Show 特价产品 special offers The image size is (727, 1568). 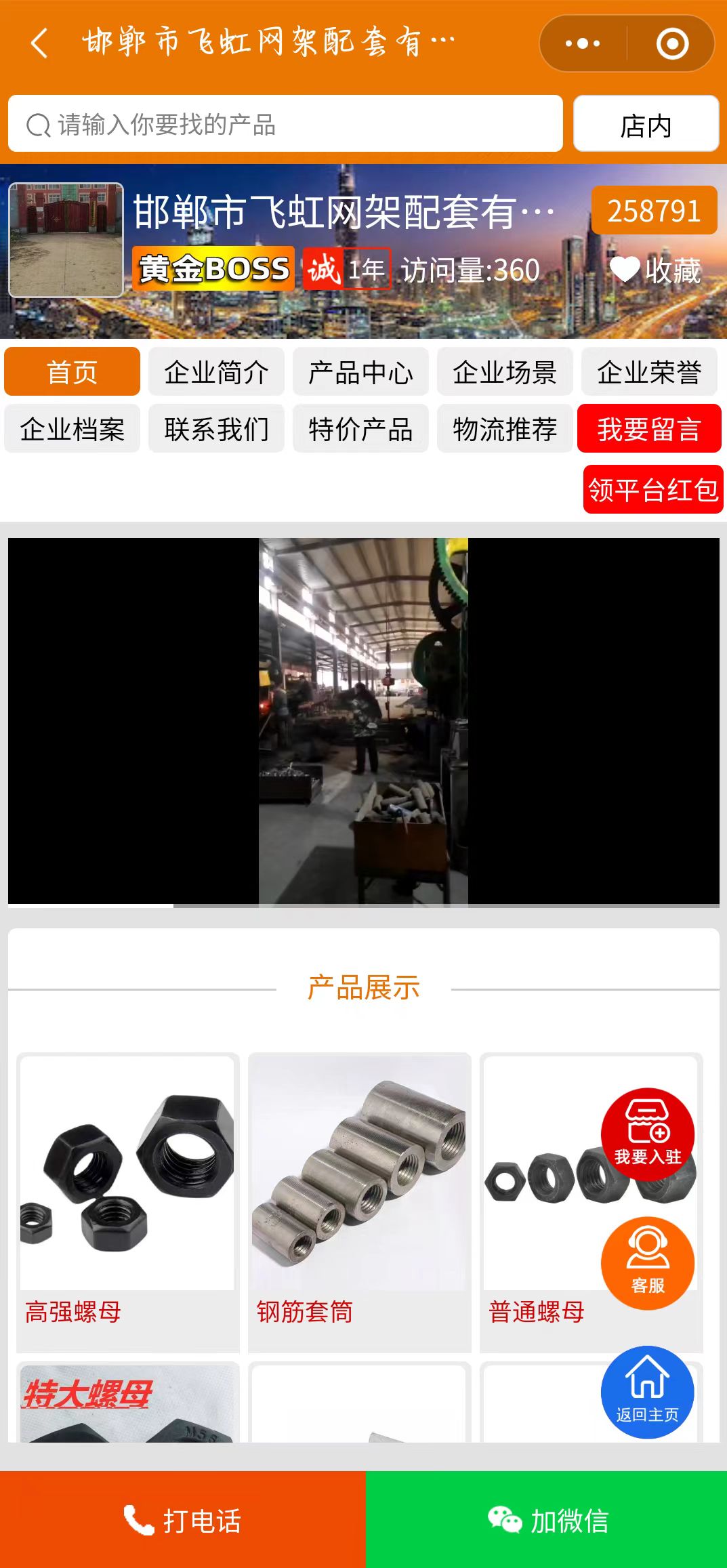pos(360,429)
